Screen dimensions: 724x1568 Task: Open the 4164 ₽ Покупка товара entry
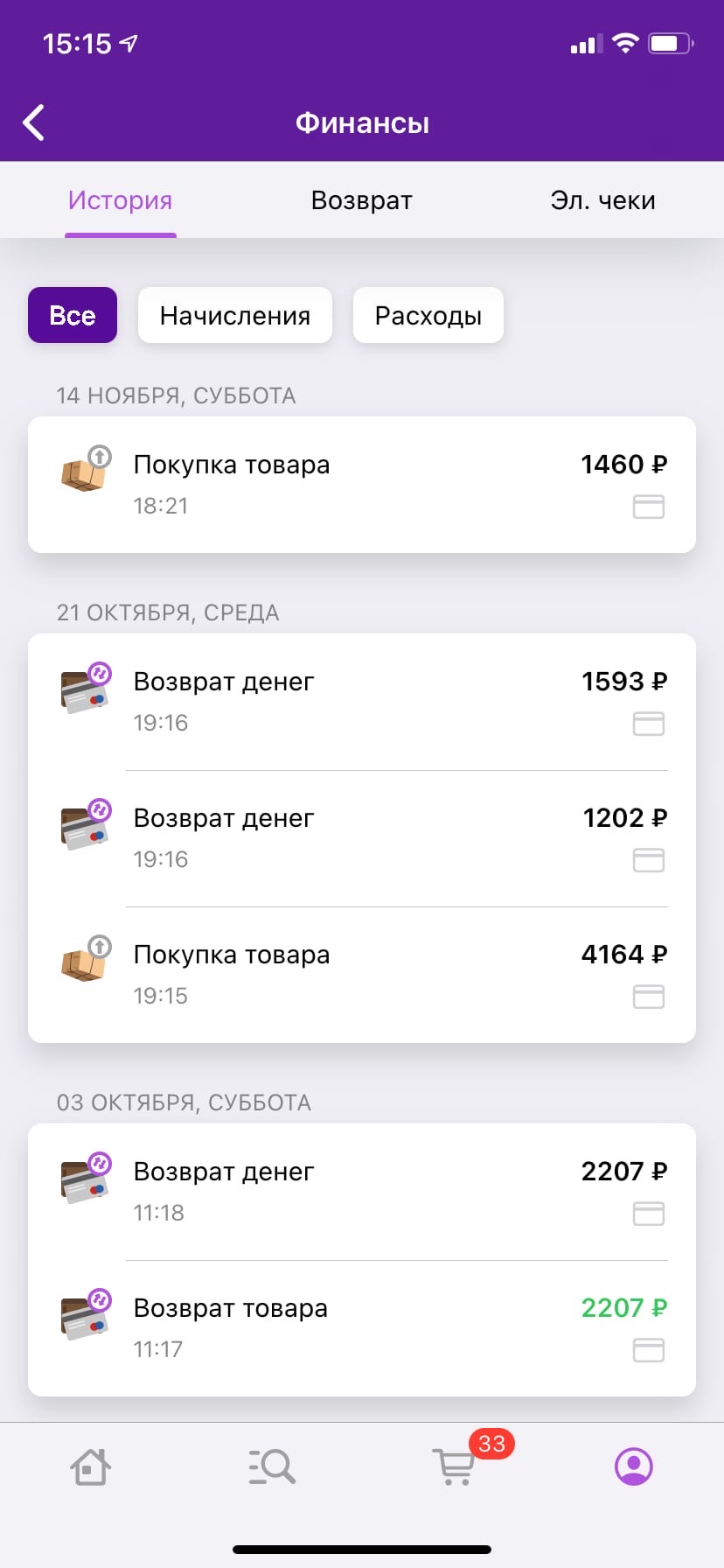coord(362,975)
